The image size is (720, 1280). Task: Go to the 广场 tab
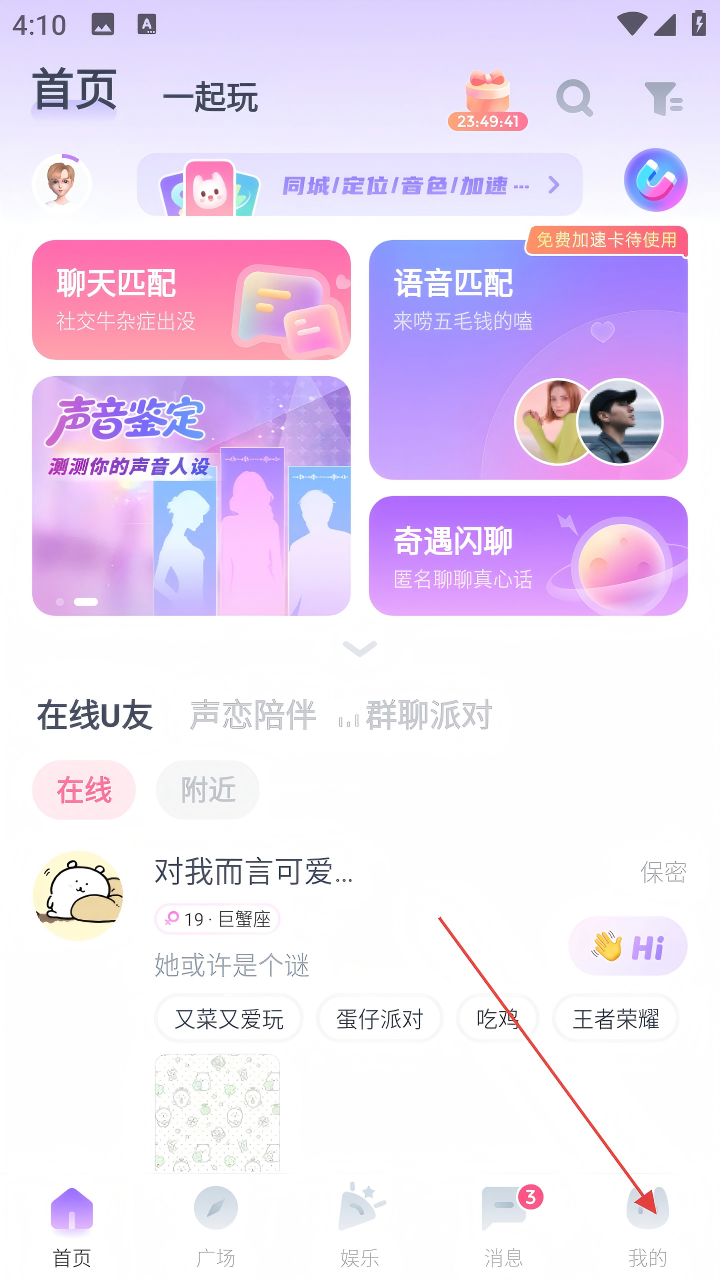(216, 1225)
